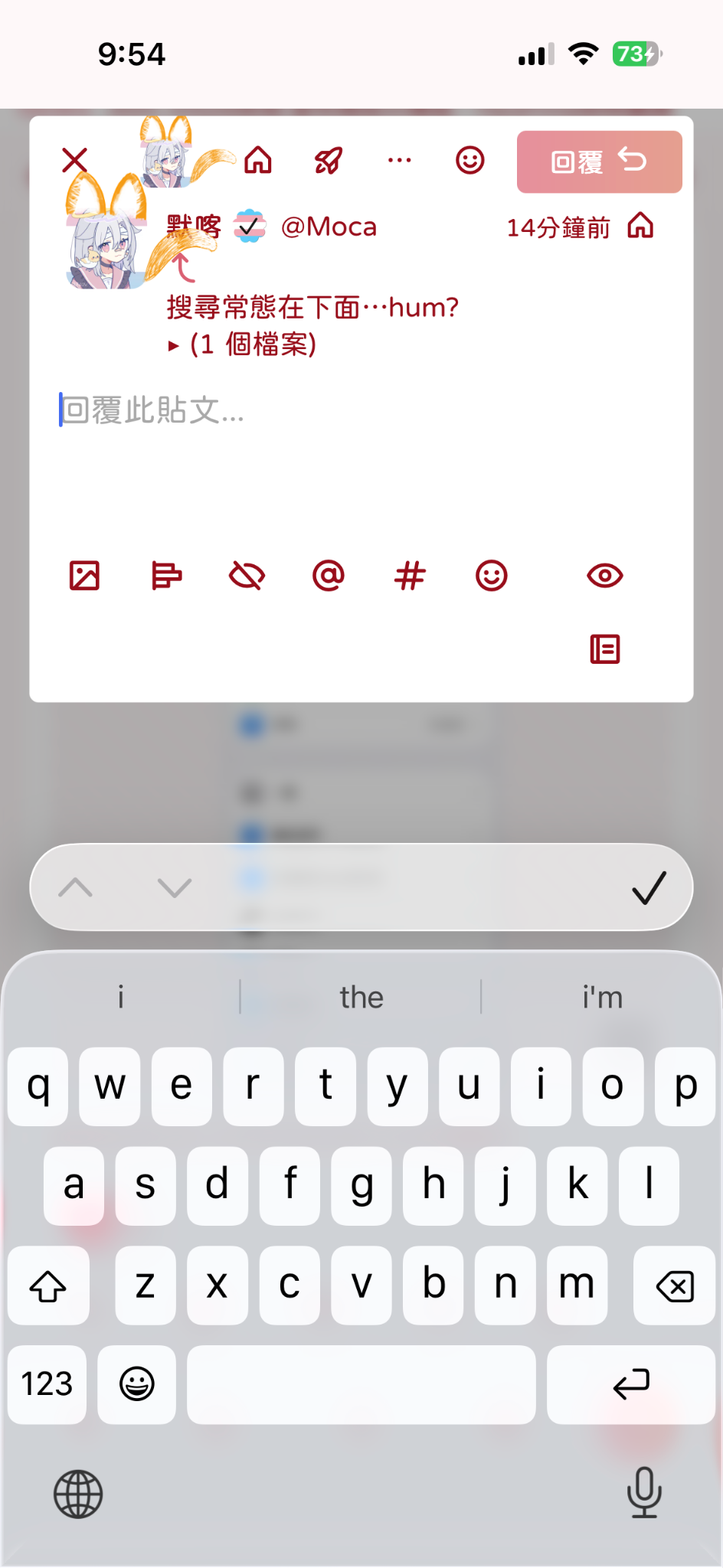Viewport: 723px width, 1568px height.
Task: Open @Moca user profile
Action: (329, 227)
